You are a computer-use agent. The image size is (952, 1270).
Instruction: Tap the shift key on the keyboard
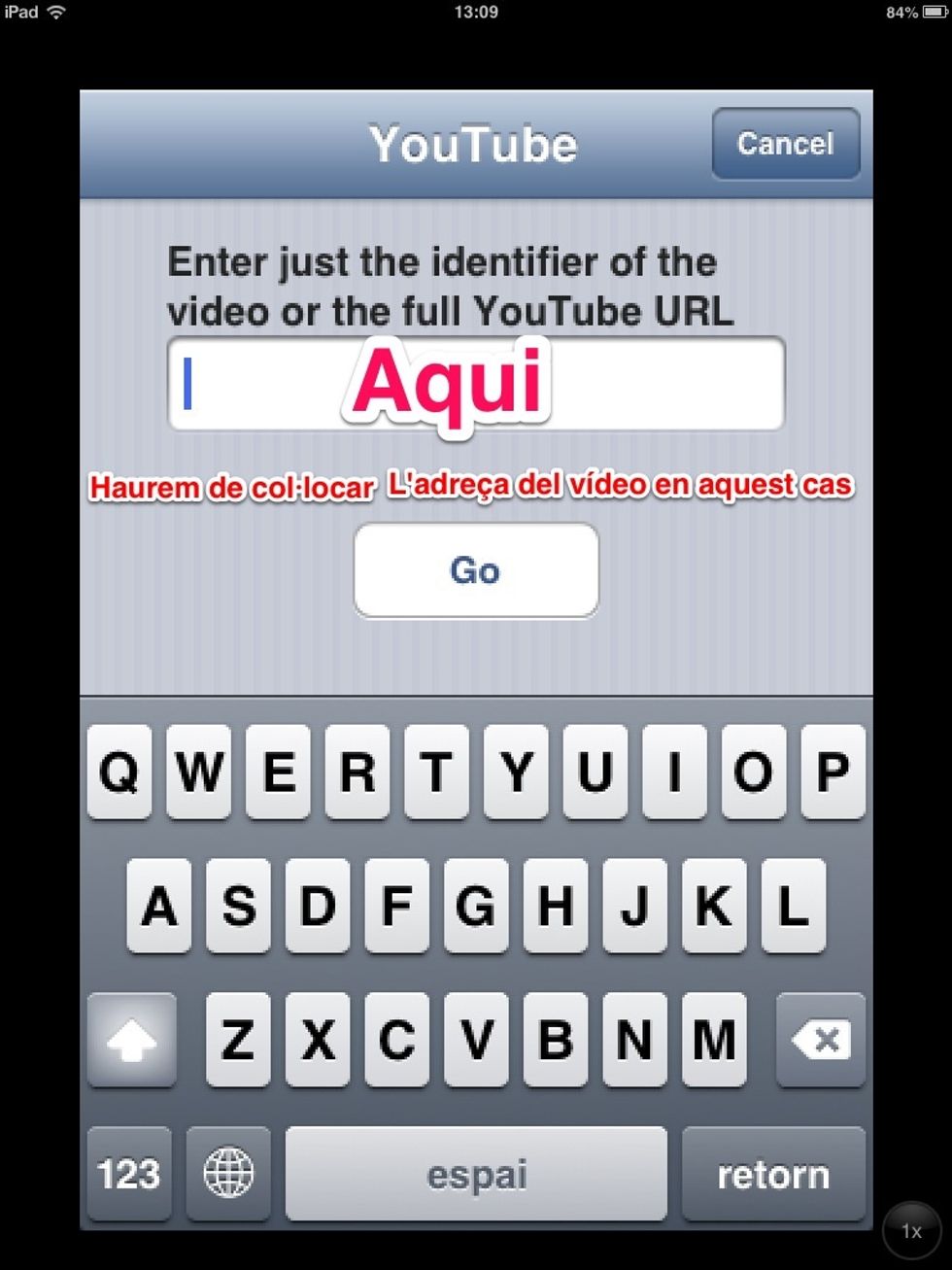pyautogui.click(x=132, y=1040)
